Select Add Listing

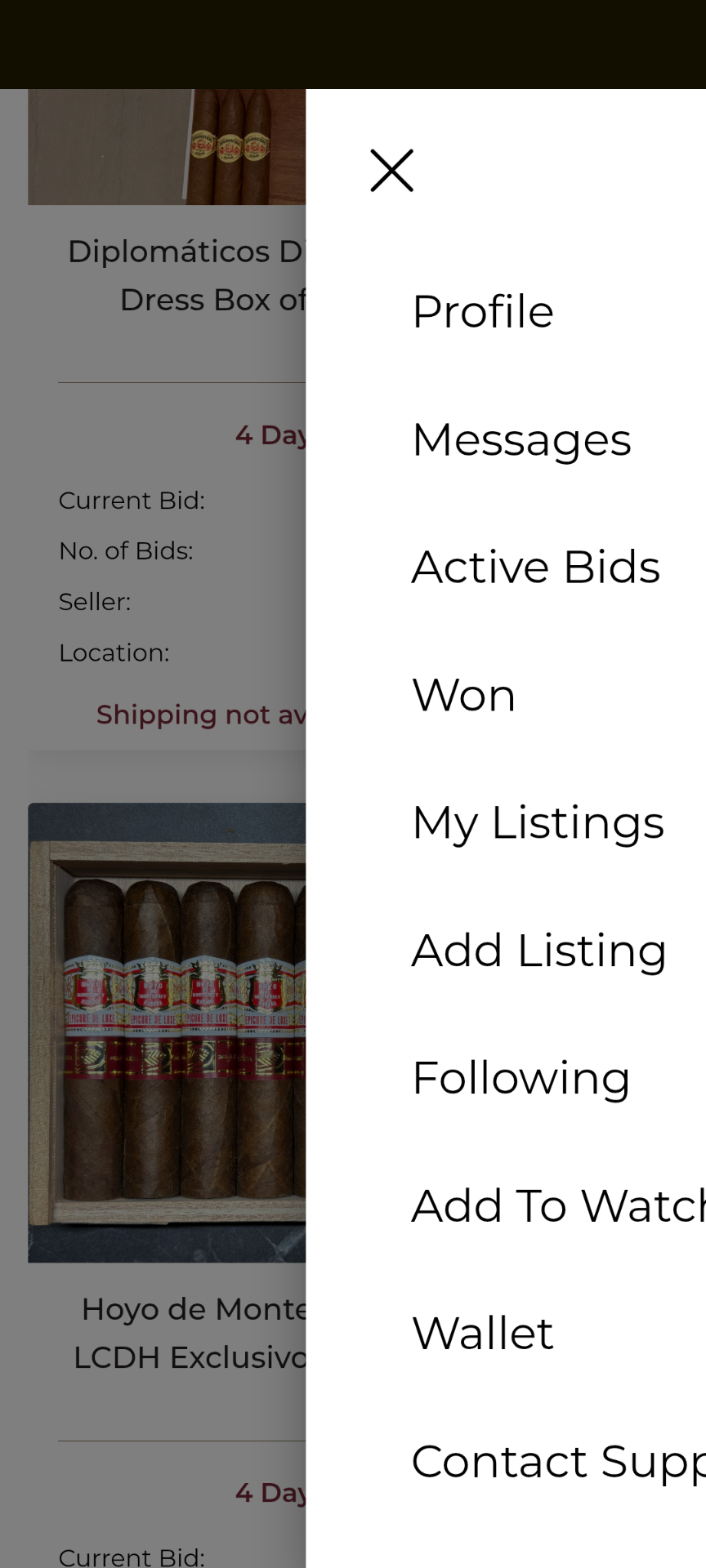pyautogui.click(x=538, y=950)
